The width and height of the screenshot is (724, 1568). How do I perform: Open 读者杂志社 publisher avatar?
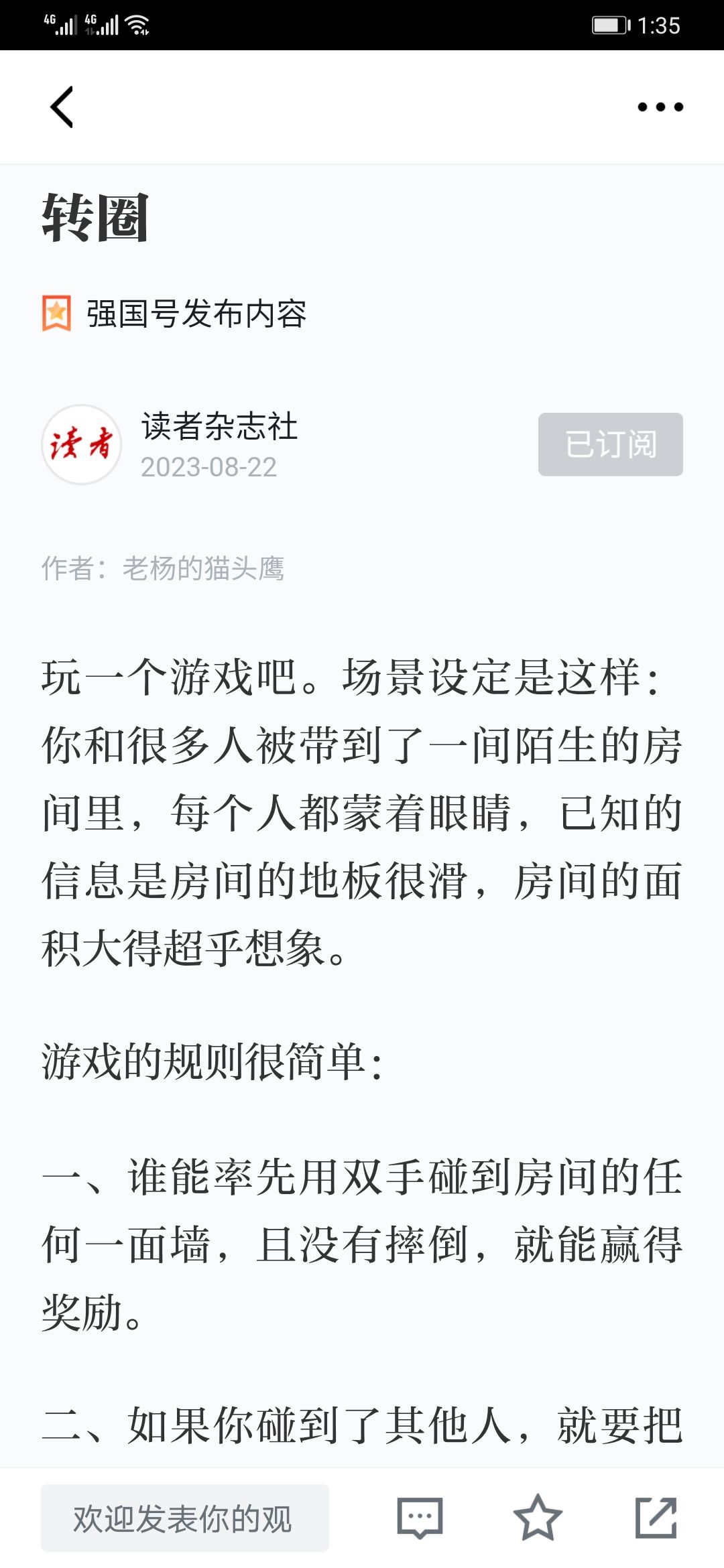tap(81, 444)
